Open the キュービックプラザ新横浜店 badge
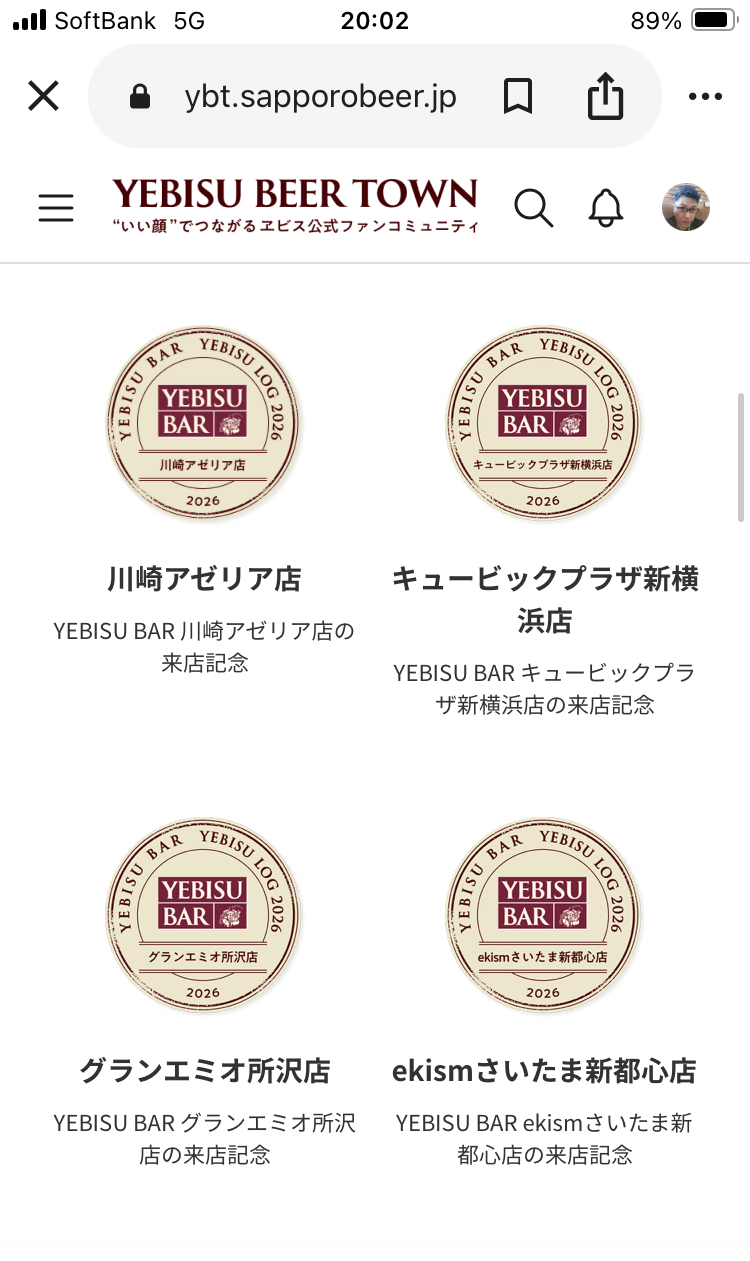This screenshot has width=750, height=1261. [x=543, y=422]
